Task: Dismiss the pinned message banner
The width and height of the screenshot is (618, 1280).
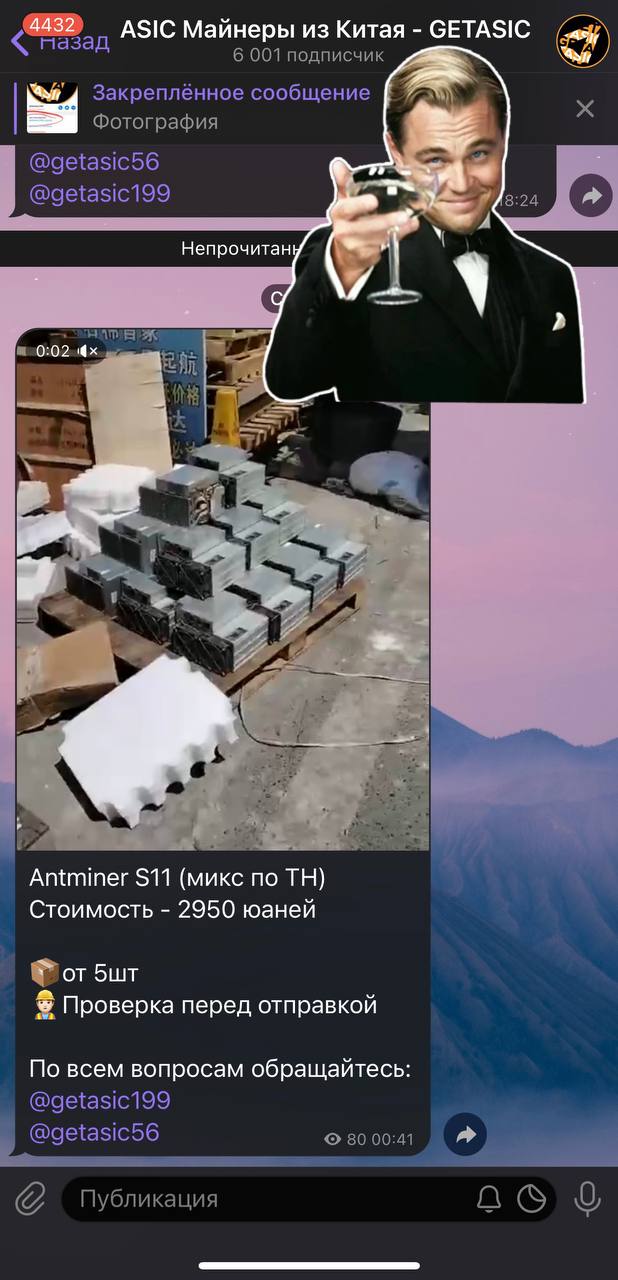Action: click(x=585, y=109)
